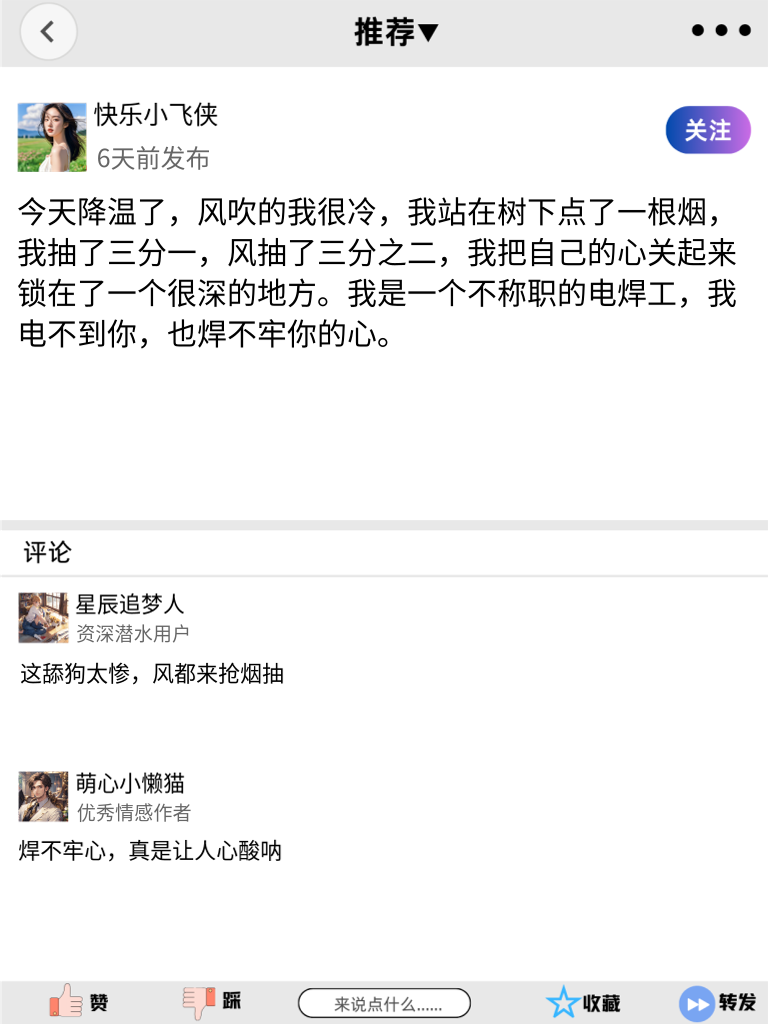This screenshot has width=768, height=1024.
Task: Tap the 转发 forward icon to repost
Action: pyautogui.click(x=696, y=1000)
